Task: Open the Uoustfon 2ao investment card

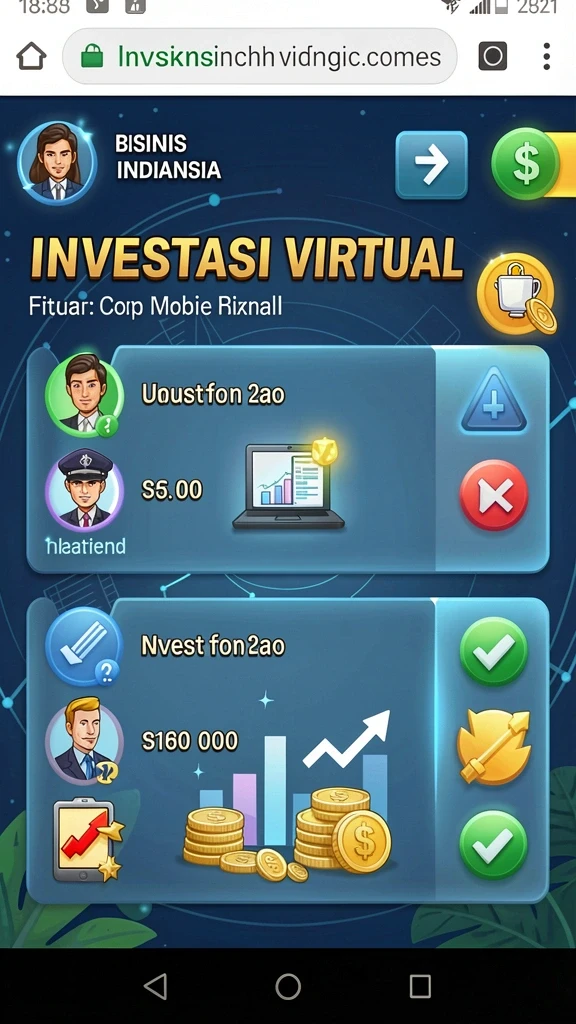Action: (x=288, y=459)
